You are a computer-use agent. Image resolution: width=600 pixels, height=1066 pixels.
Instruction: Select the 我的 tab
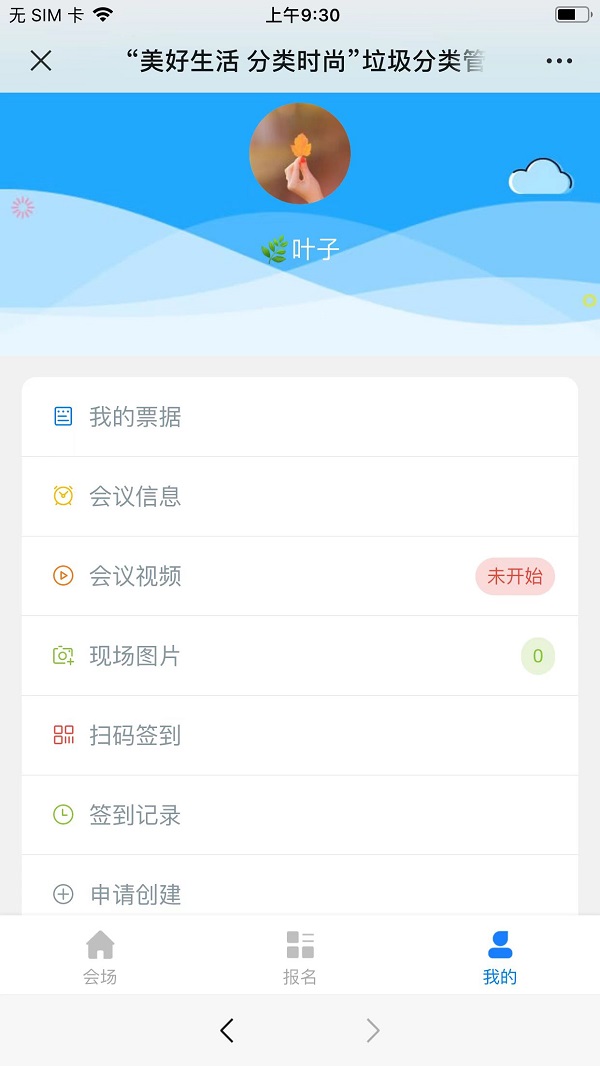pos(500,957)
